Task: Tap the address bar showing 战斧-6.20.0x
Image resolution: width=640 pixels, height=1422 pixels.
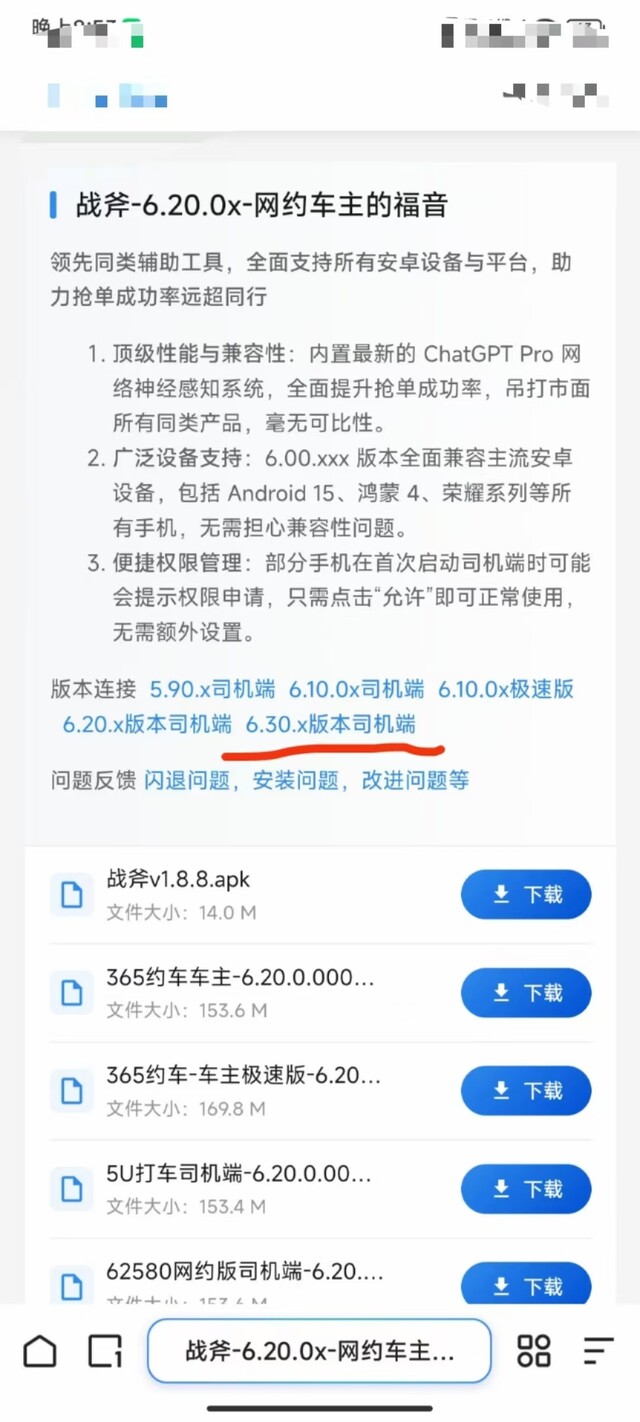Action: point(320,1351)
